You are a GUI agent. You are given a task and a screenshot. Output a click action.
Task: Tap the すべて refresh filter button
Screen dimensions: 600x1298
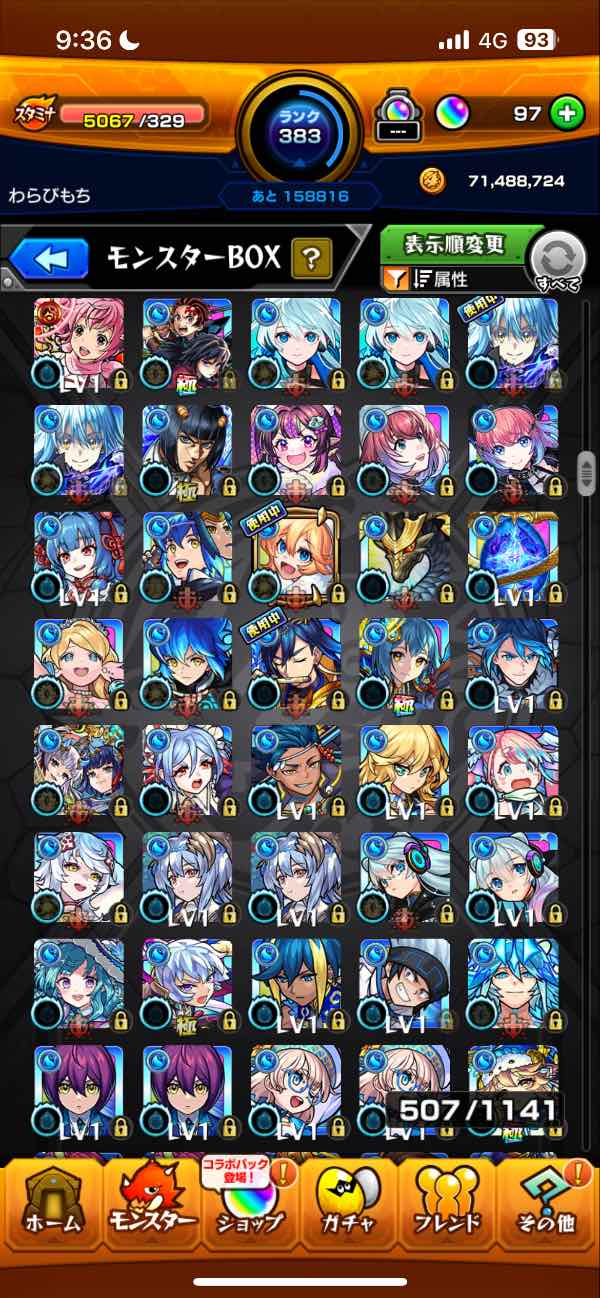point(557,262)
